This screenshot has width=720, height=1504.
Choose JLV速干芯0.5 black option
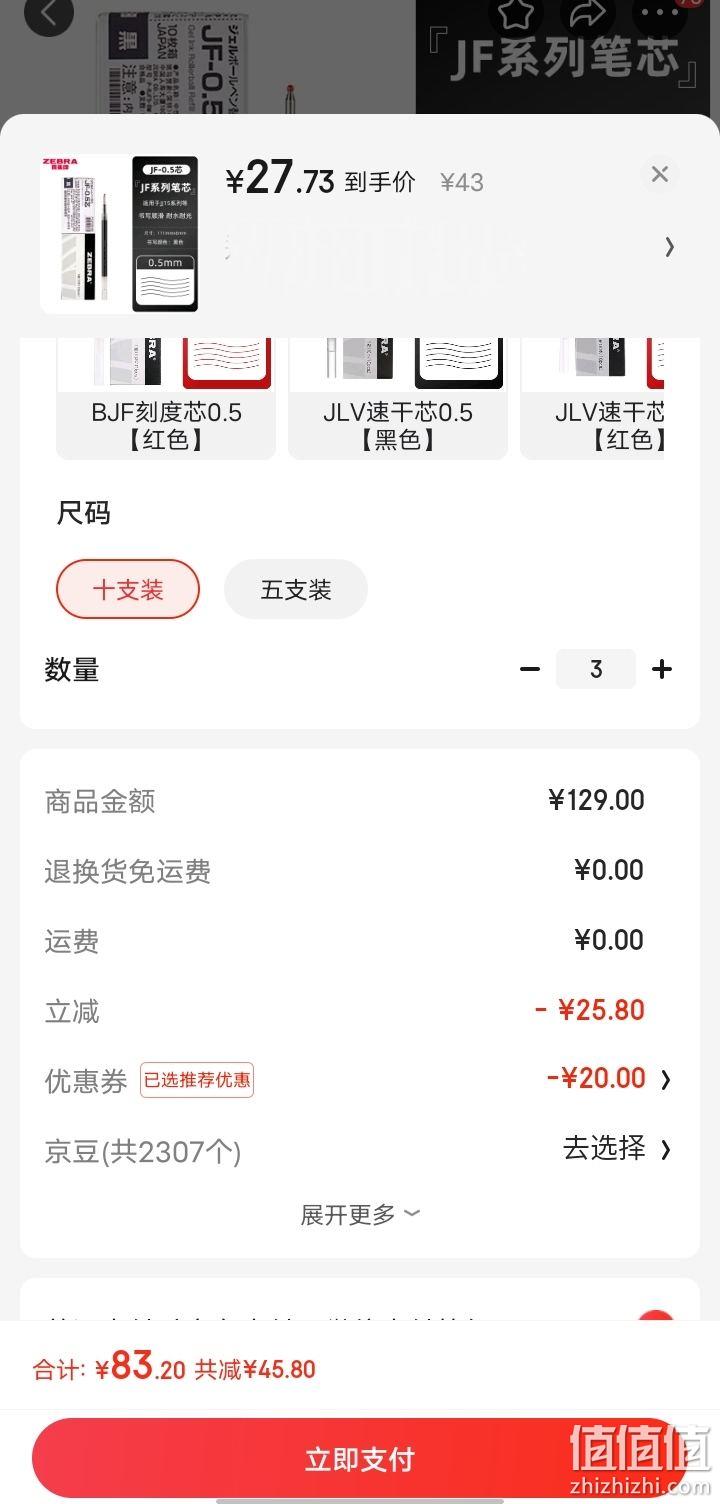click(398, 399)
